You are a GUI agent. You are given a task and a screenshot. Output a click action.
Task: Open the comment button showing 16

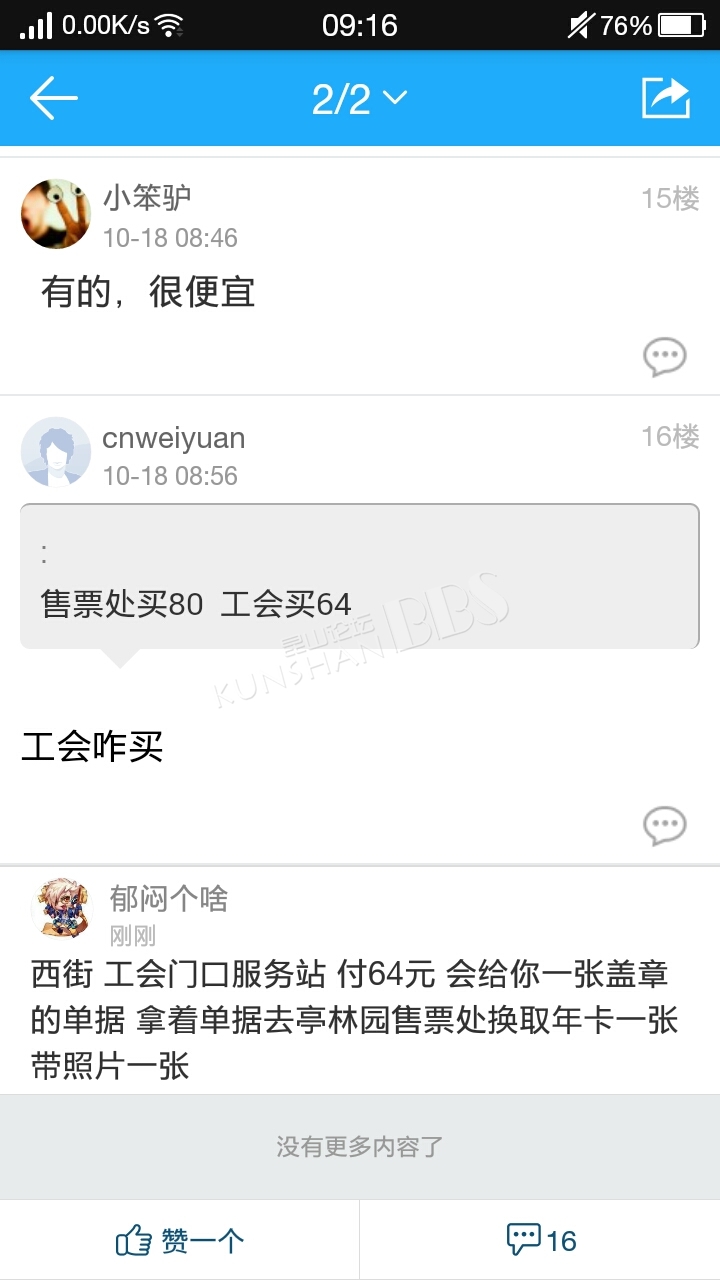(540, 1240)
